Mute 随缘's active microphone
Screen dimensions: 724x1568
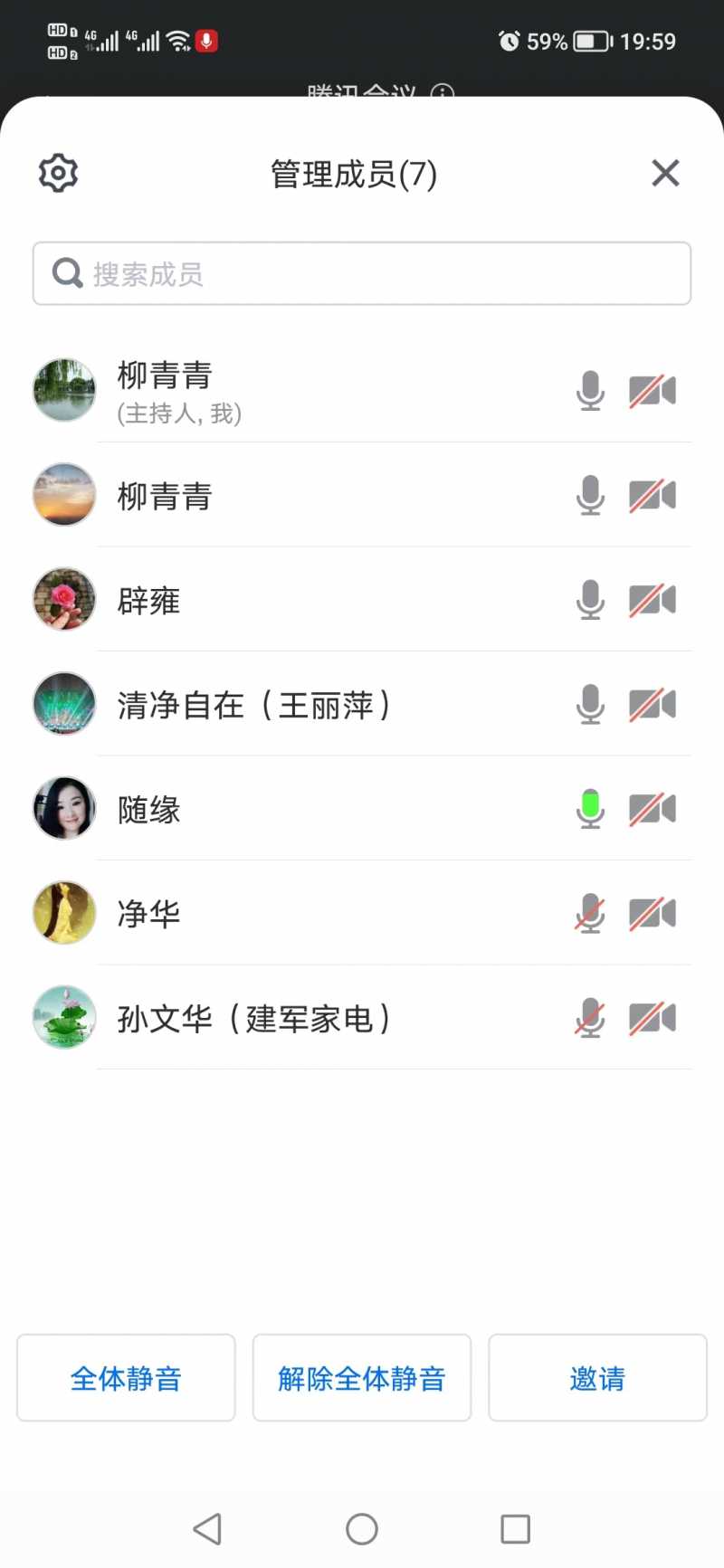[590, 809]
